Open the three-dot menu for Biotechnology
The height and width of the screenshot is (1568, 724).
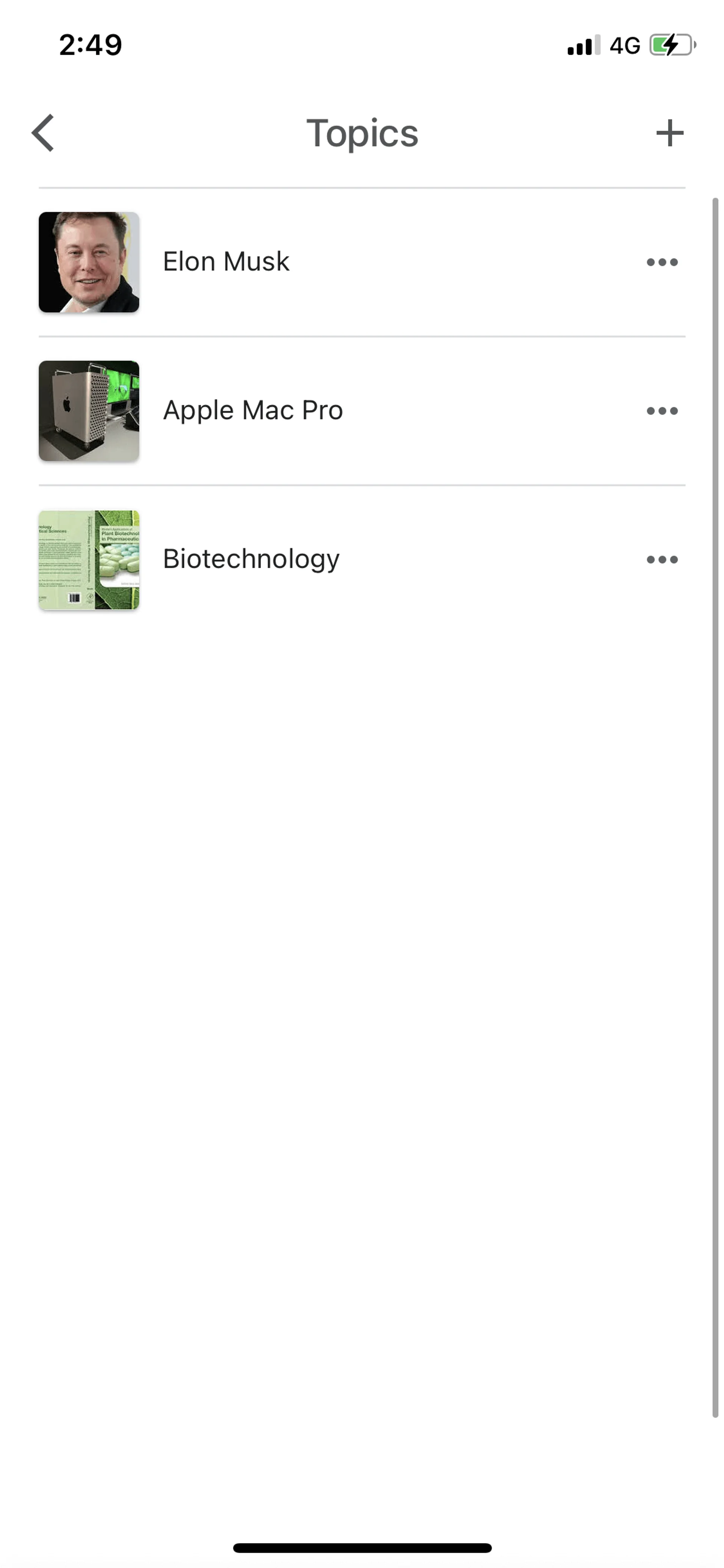point(662,559)
